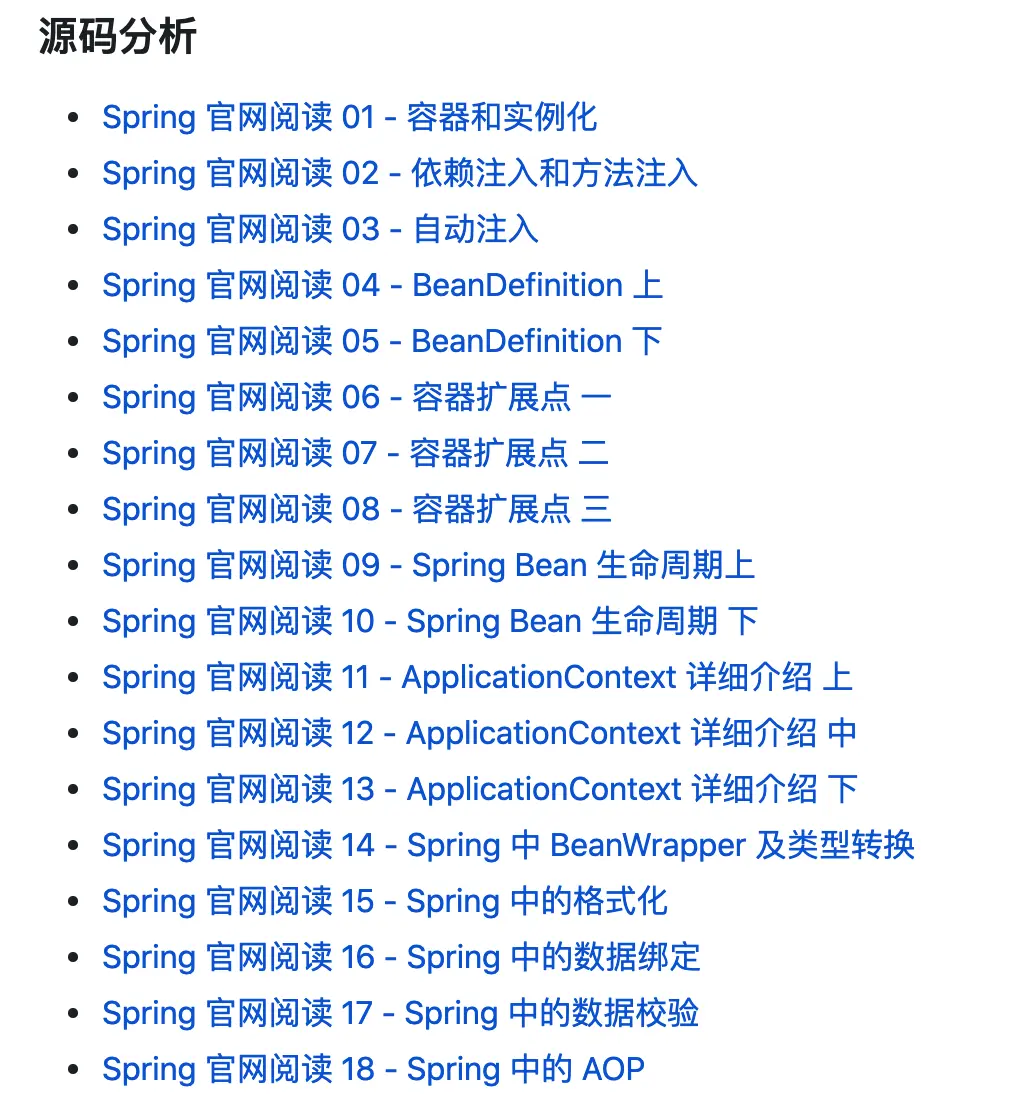Viewport: 1012px width, 1096px height.
Task: Open Spring 官网阅读 16 Spring 中的数据绑定
Action: point(401,958)
